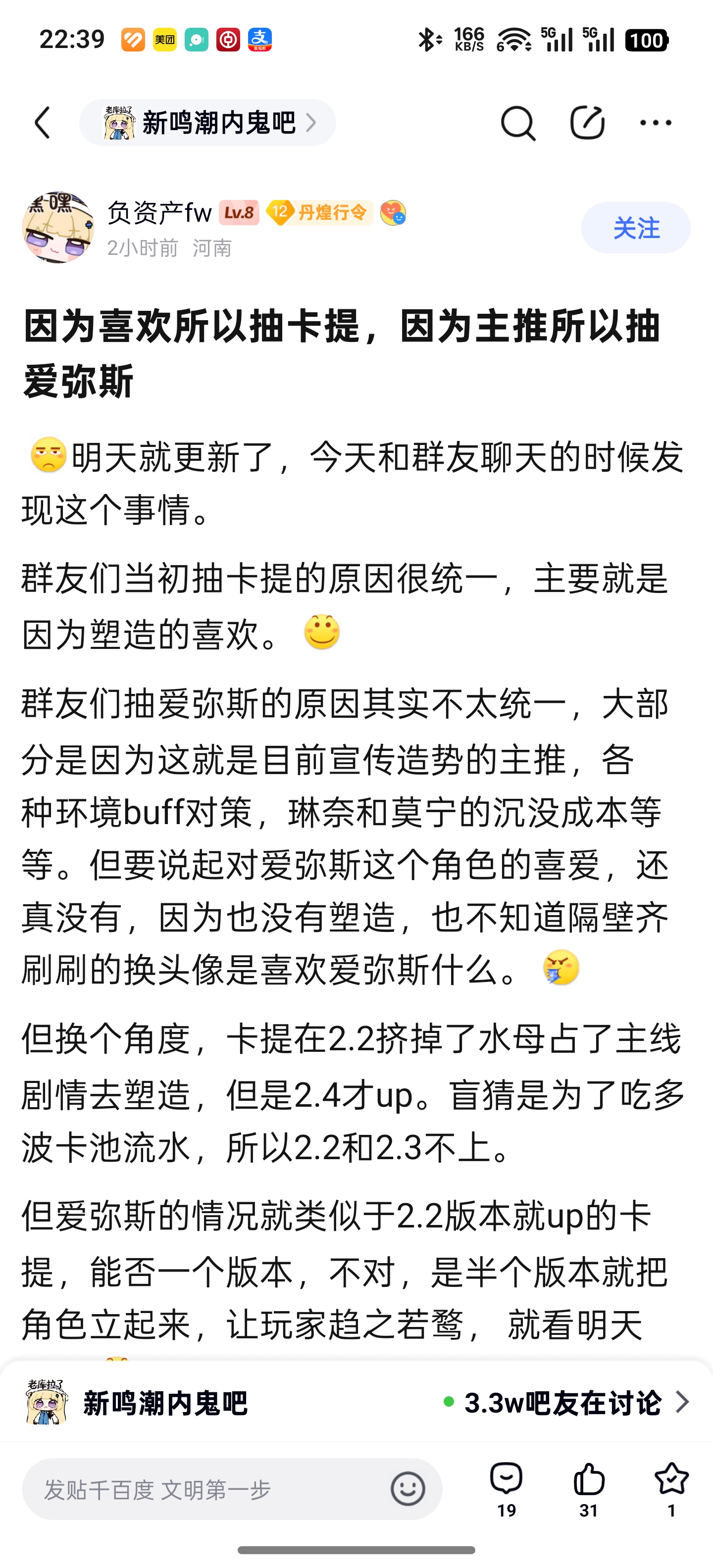The image size is (713, 1568).
Task: Add this post to favorites with star
Action: [x=671, y=1489]
